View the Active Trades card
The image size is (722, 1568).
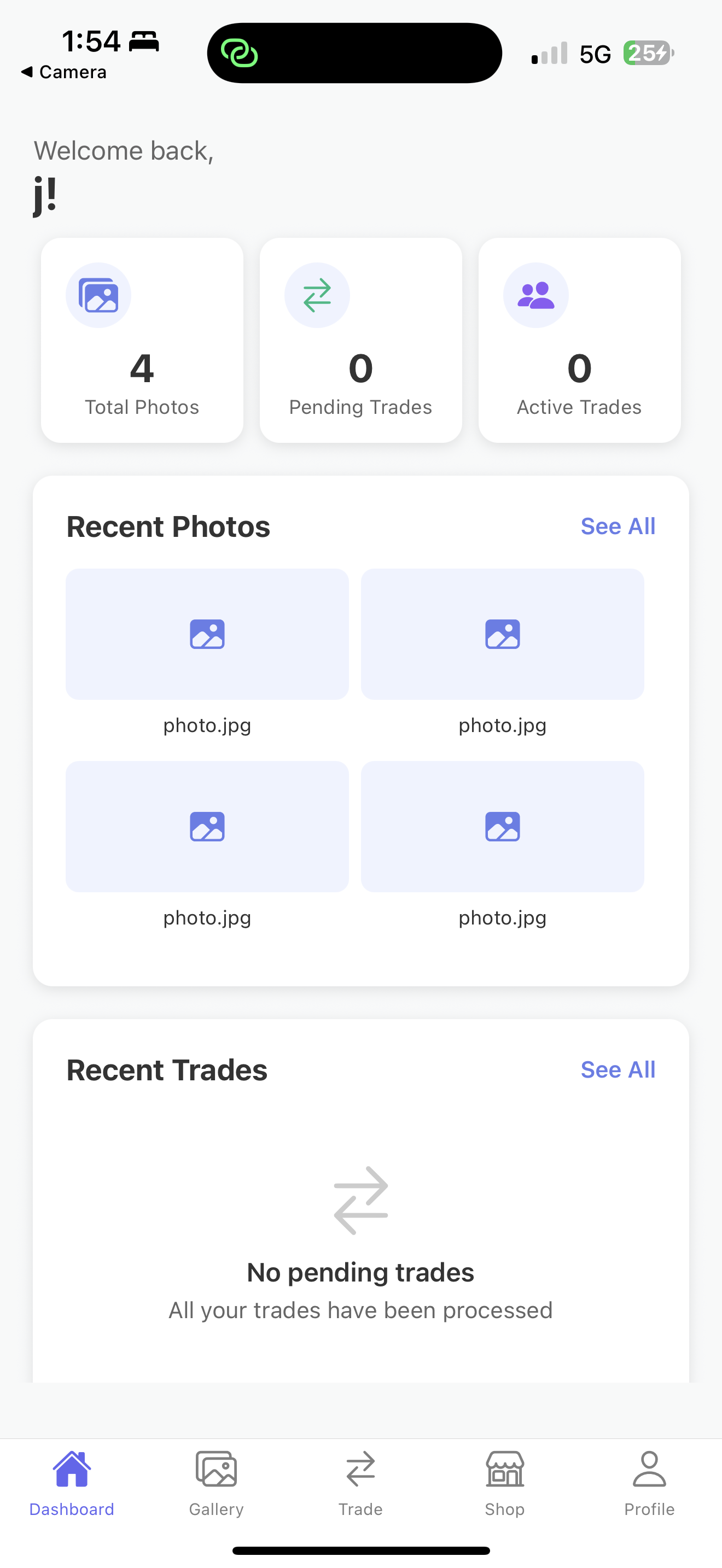(x=579, y=340)
